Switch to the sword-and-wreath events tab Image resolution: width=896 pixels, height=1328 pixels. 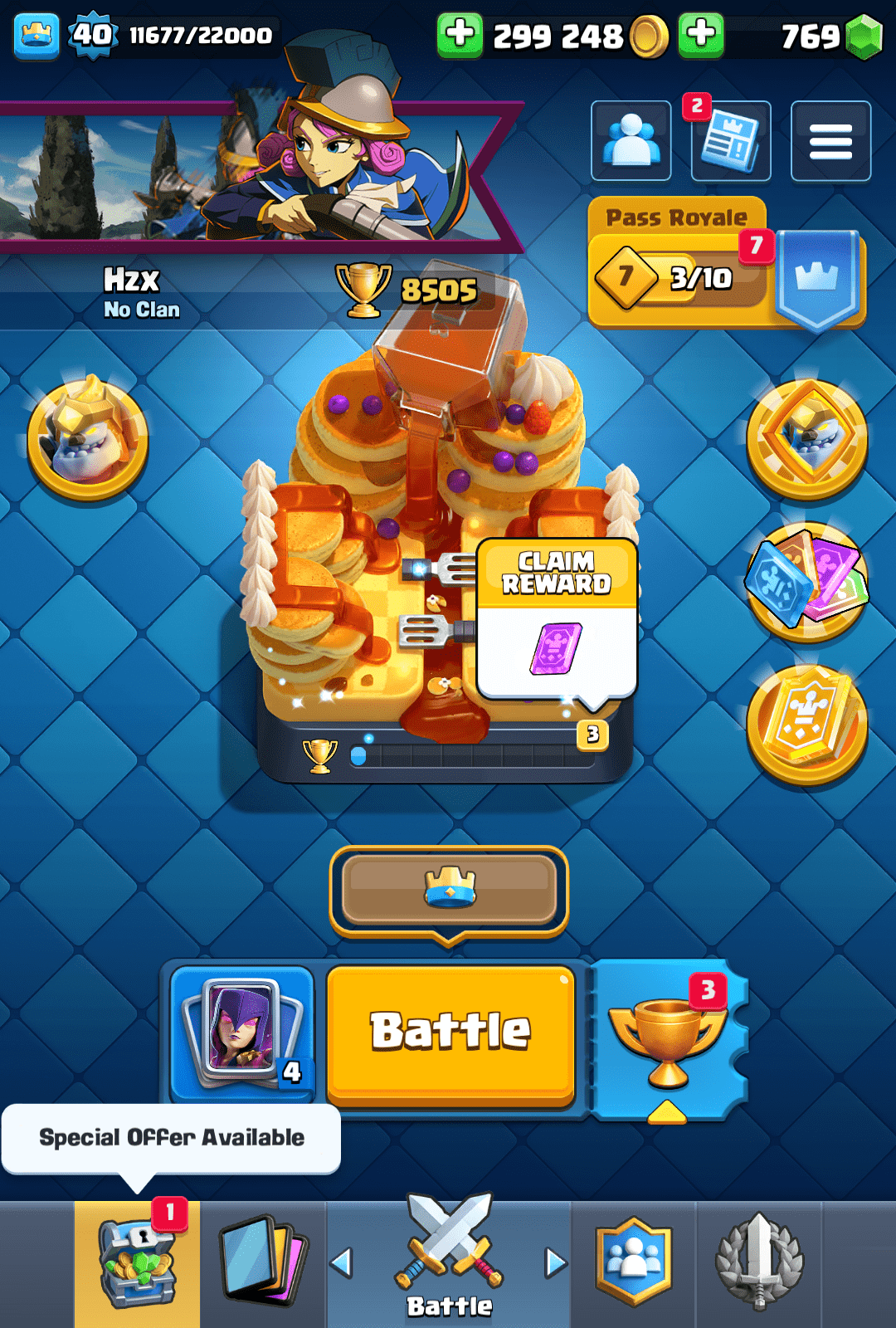click(759, 1262)
